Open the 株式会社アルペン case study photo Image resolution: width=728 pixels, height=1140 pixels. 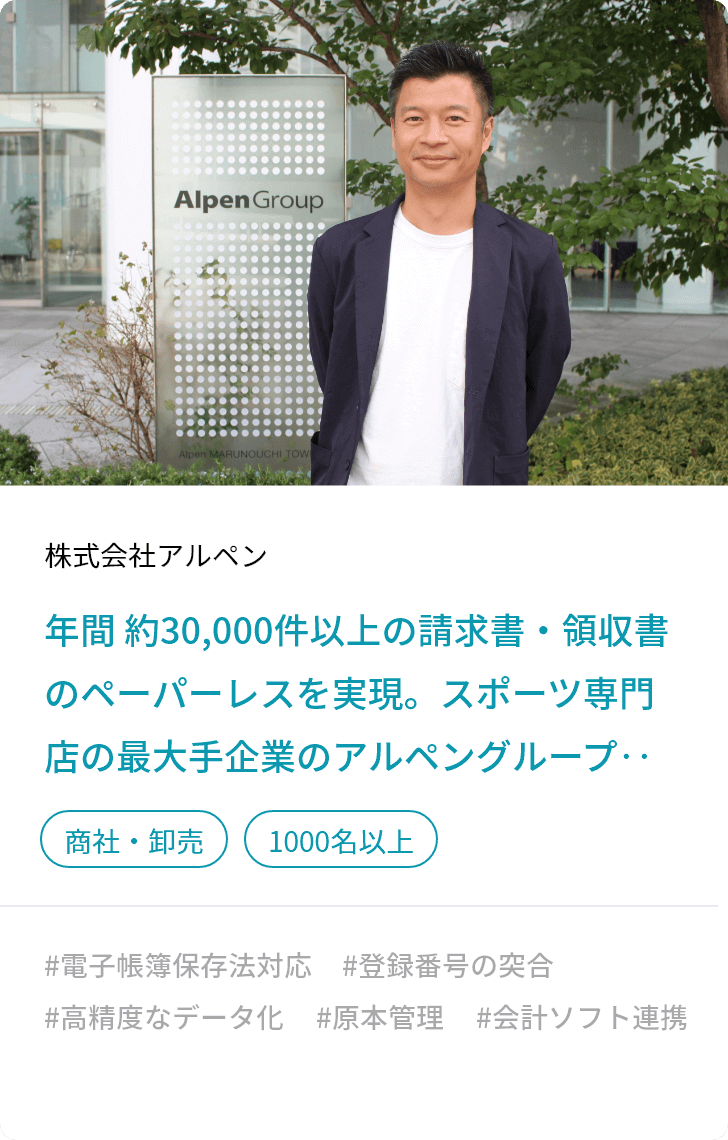(x=364, y=242)
